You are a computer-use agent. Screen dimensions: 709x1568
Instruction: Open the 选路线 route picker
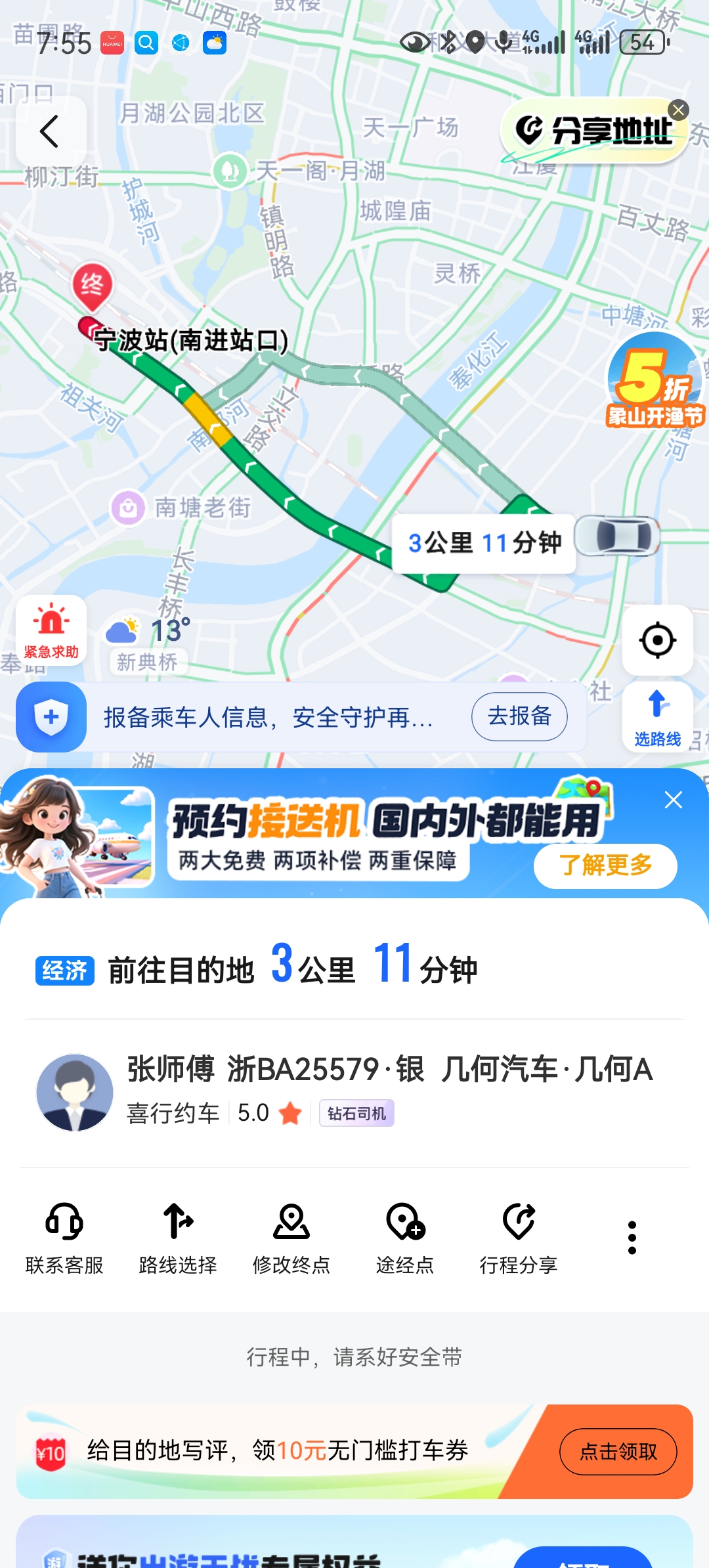click(x=657, y=716)
